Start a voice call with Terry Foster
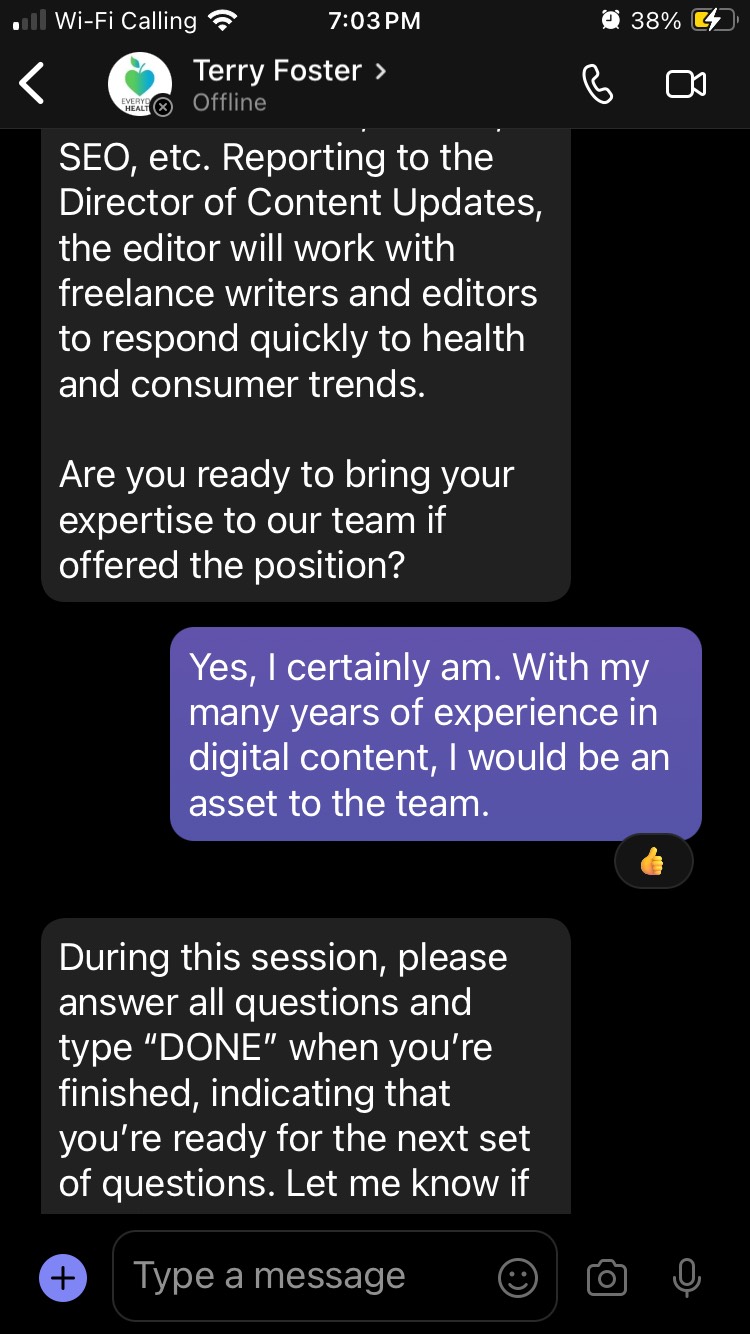Screen dimensions: 750x1334 coord(597,85)
